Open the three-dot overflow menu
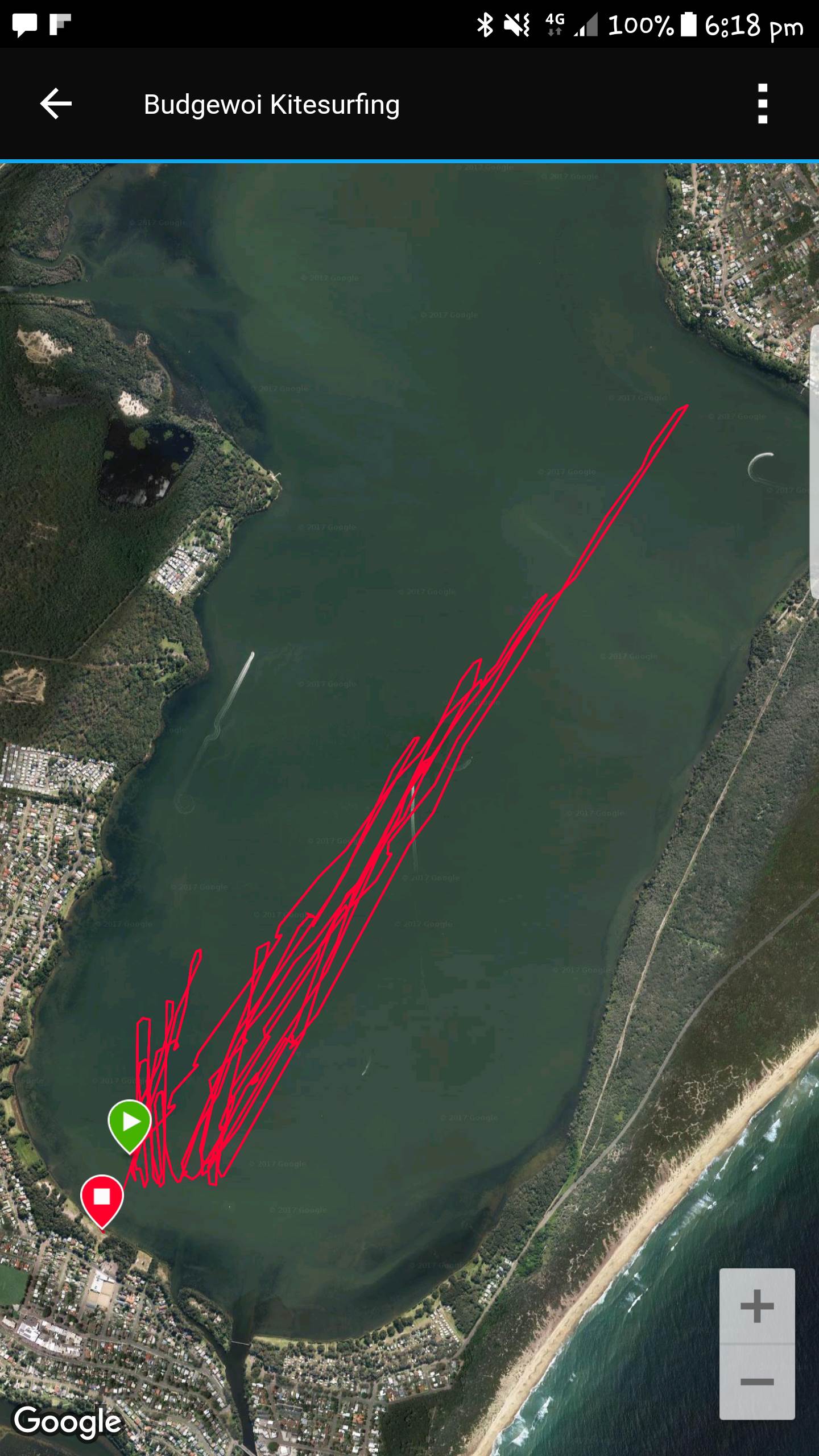The height and width of the screenshot is (1456, 819). [762, 104]
